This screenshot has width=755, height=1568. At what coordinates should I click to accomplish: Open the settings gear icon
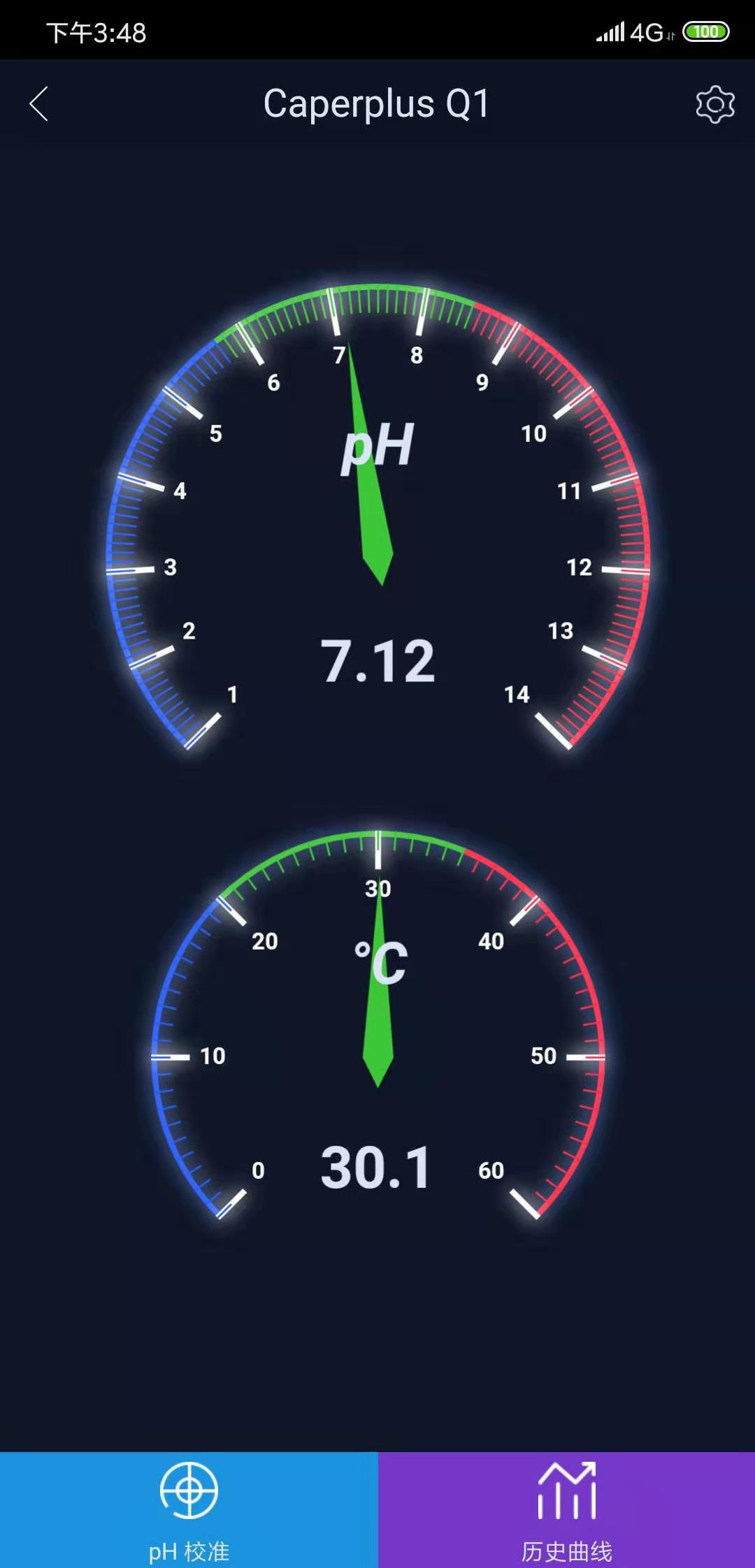714,105
